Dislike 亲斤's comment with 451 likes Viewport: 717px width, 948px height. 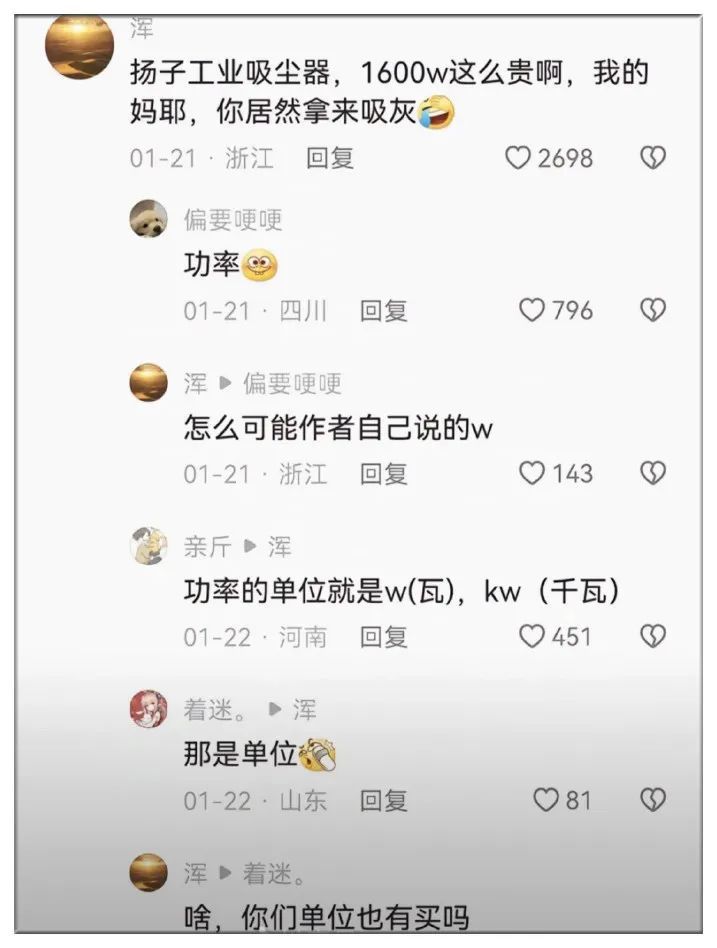click(x=652, y=636)
